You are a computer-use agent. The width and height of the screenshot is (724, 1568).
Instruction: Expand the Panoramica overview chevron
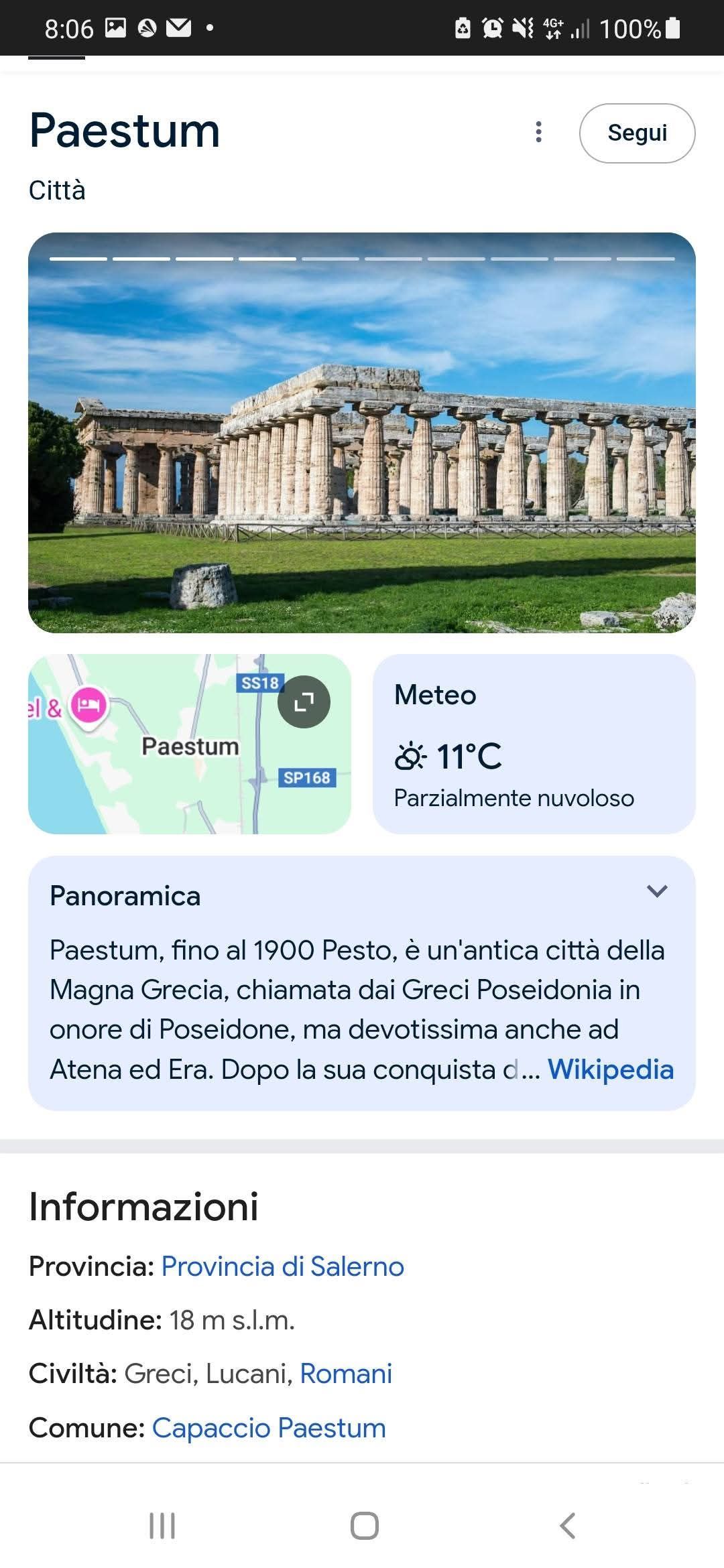(657, 891)
